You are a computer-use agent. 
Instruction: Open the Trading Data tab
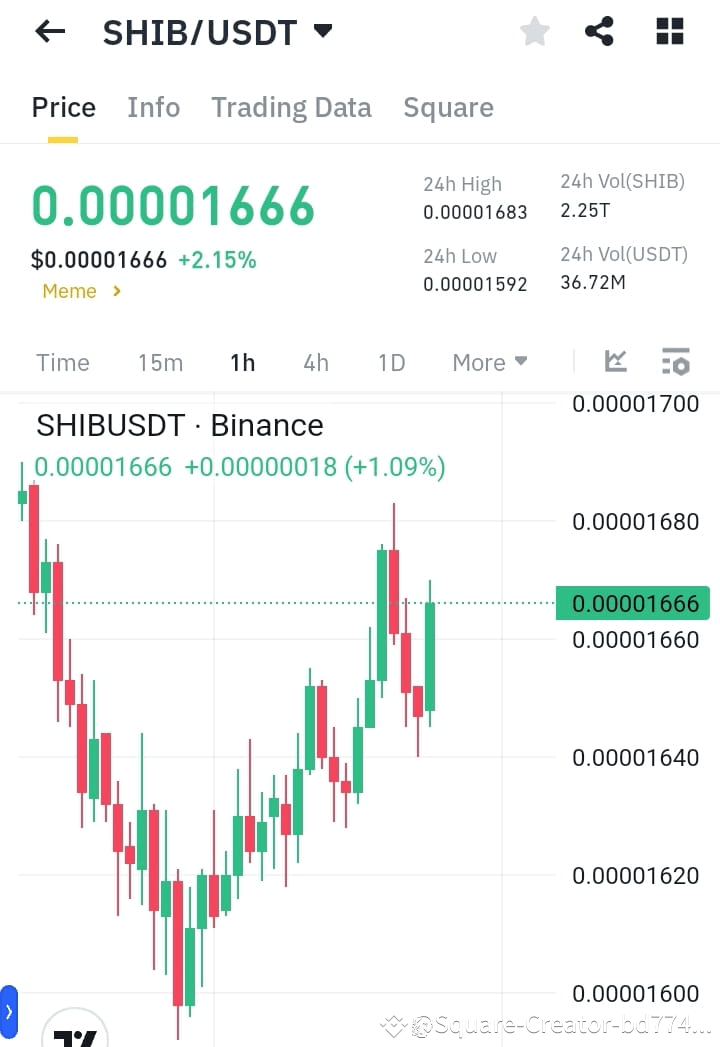tap(291, 107)
